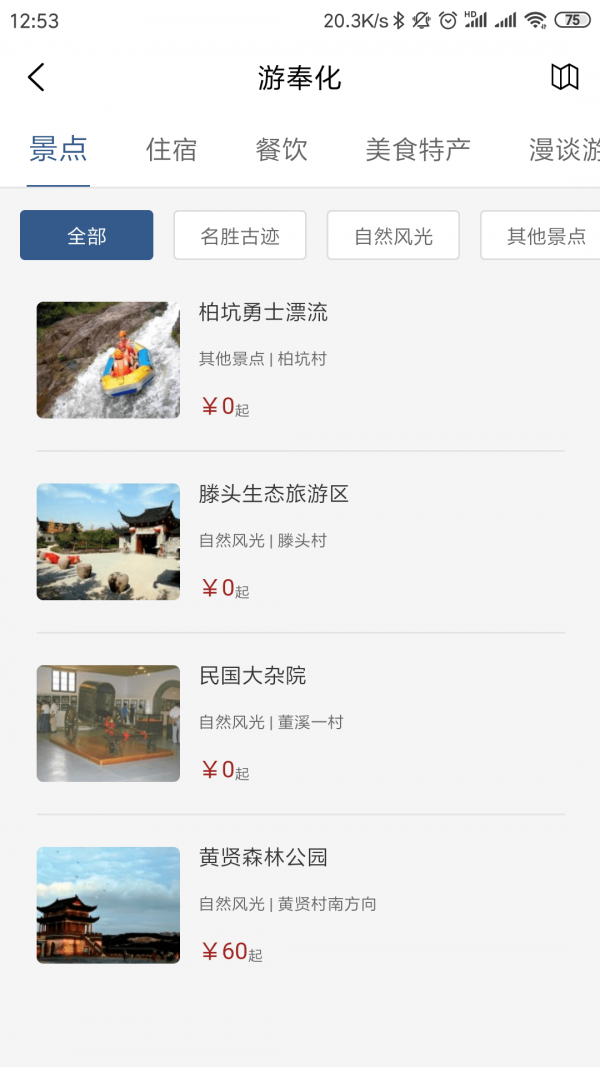Image resolution: width=600 pixels, height=1067 pixels.
Task: Open the map view icon
Action: point(565,77)
